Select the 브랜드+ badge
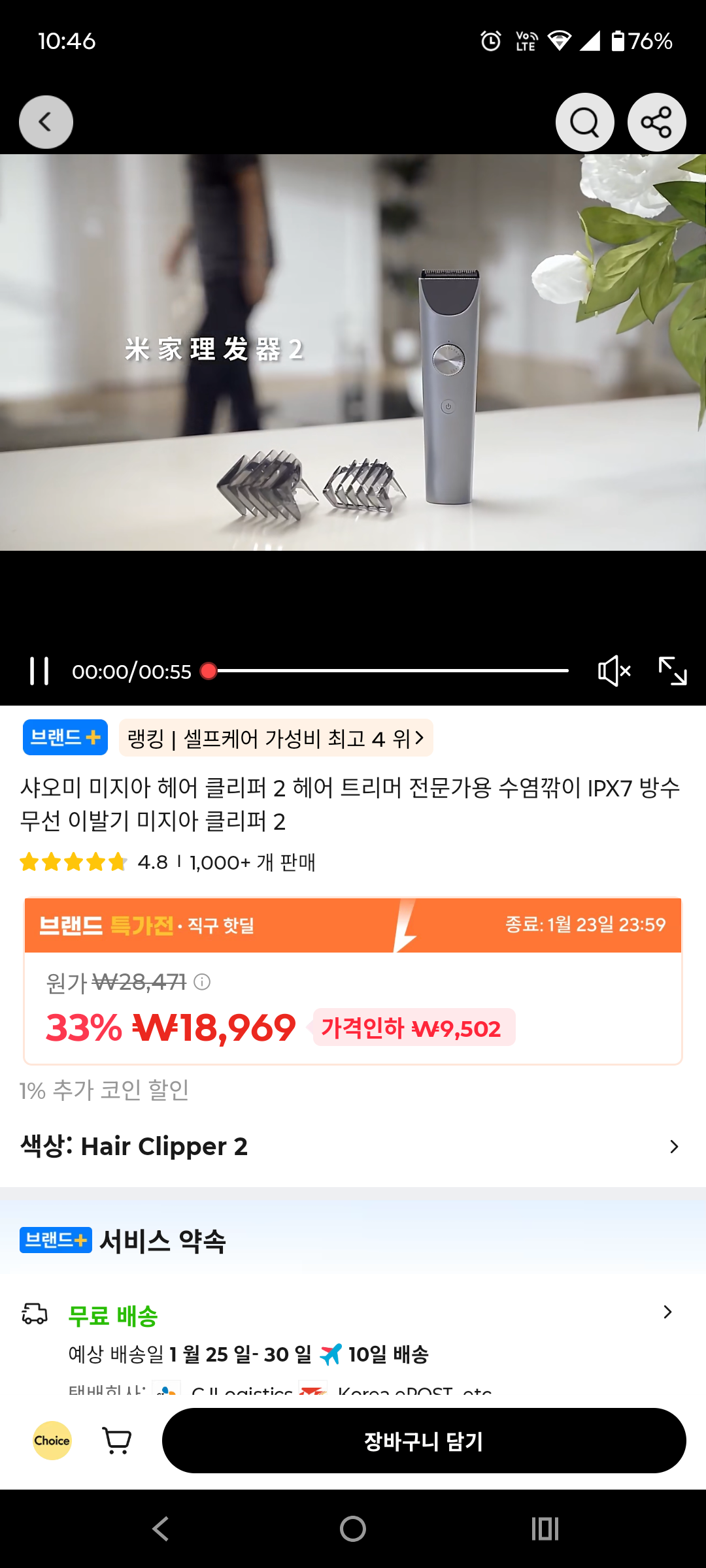 click(x=65, y=738)
